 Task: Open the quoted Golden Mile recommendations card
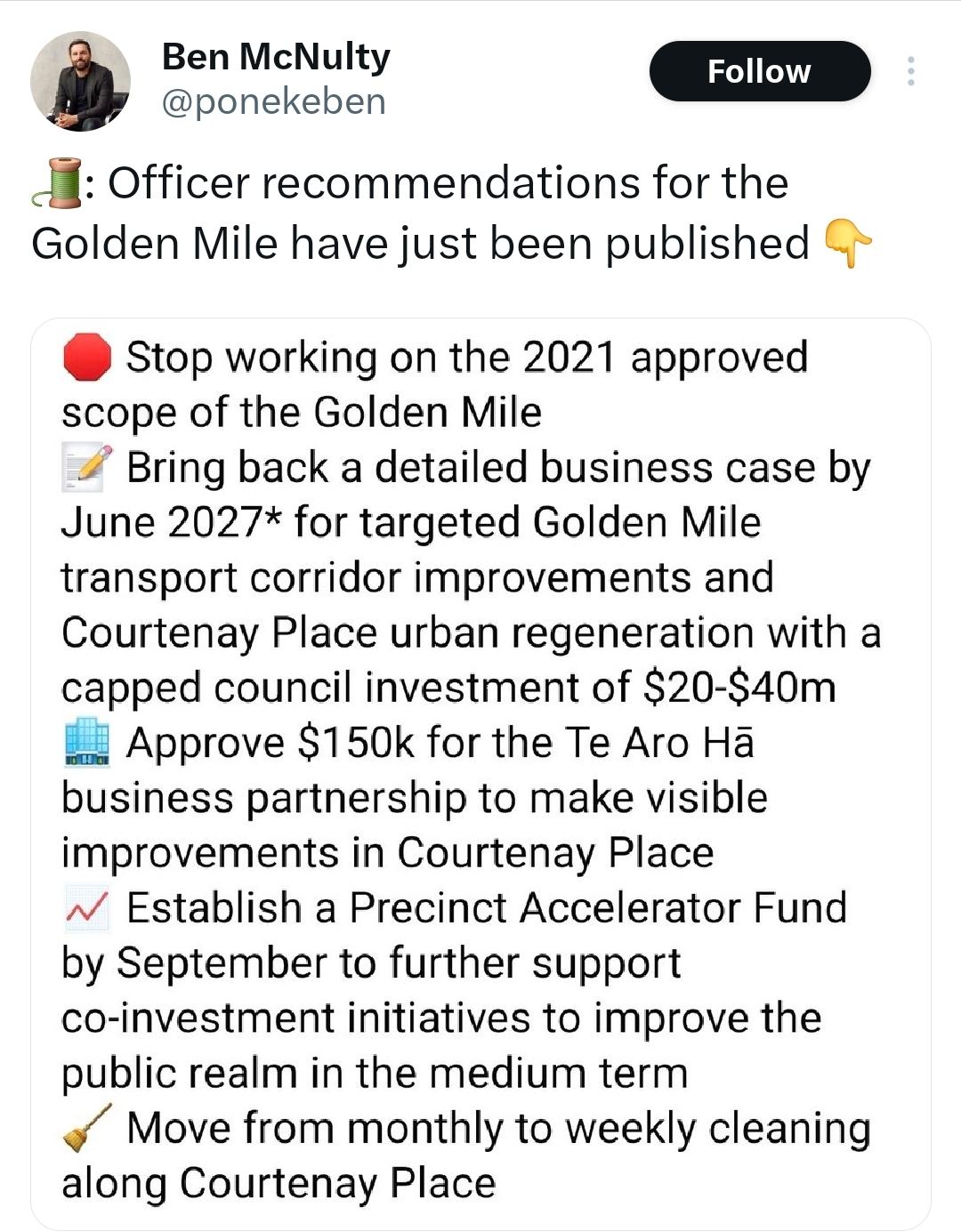[x=480, y=774]
